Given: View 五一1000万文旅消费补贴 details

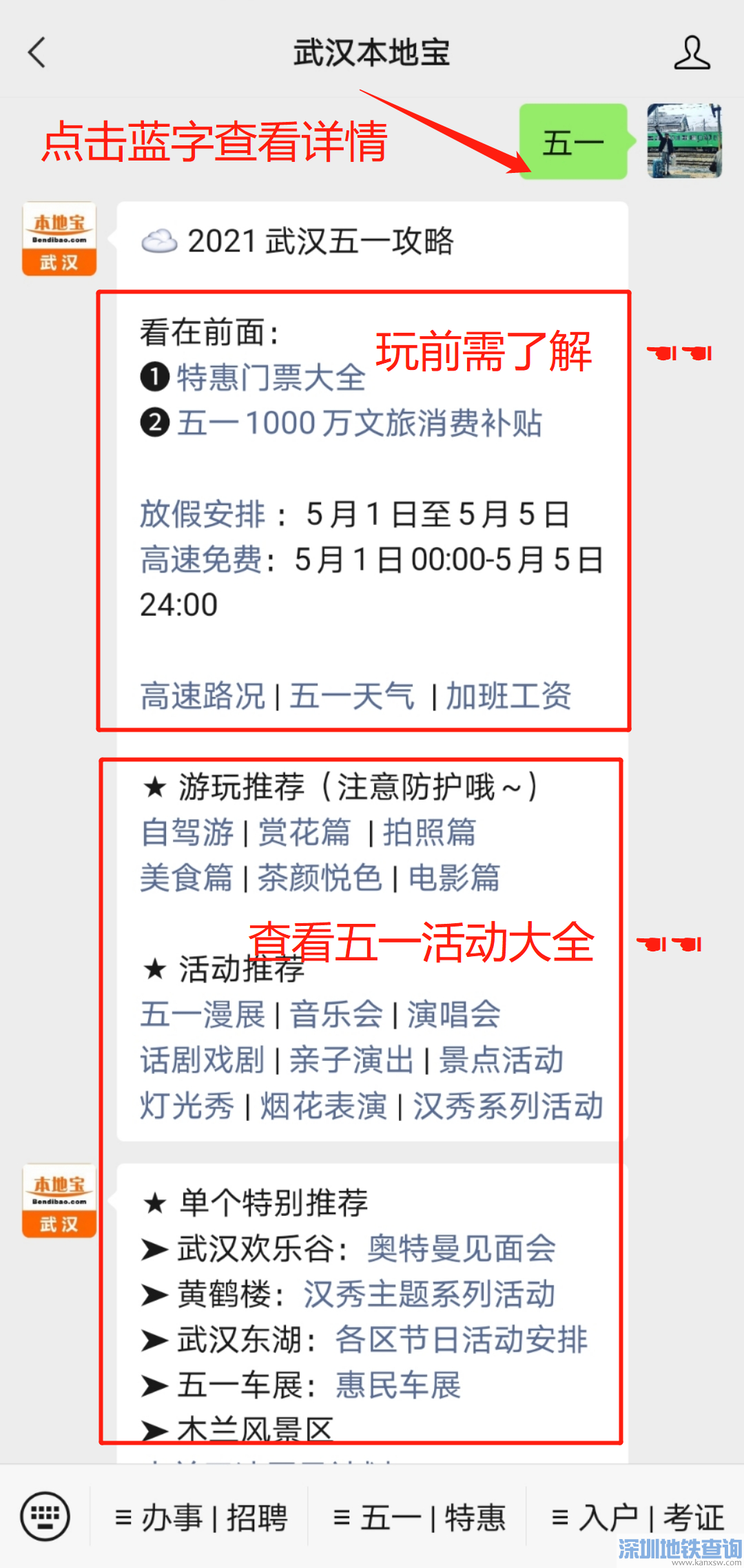Looking at the screenshot, I should [x=359, y=423].
